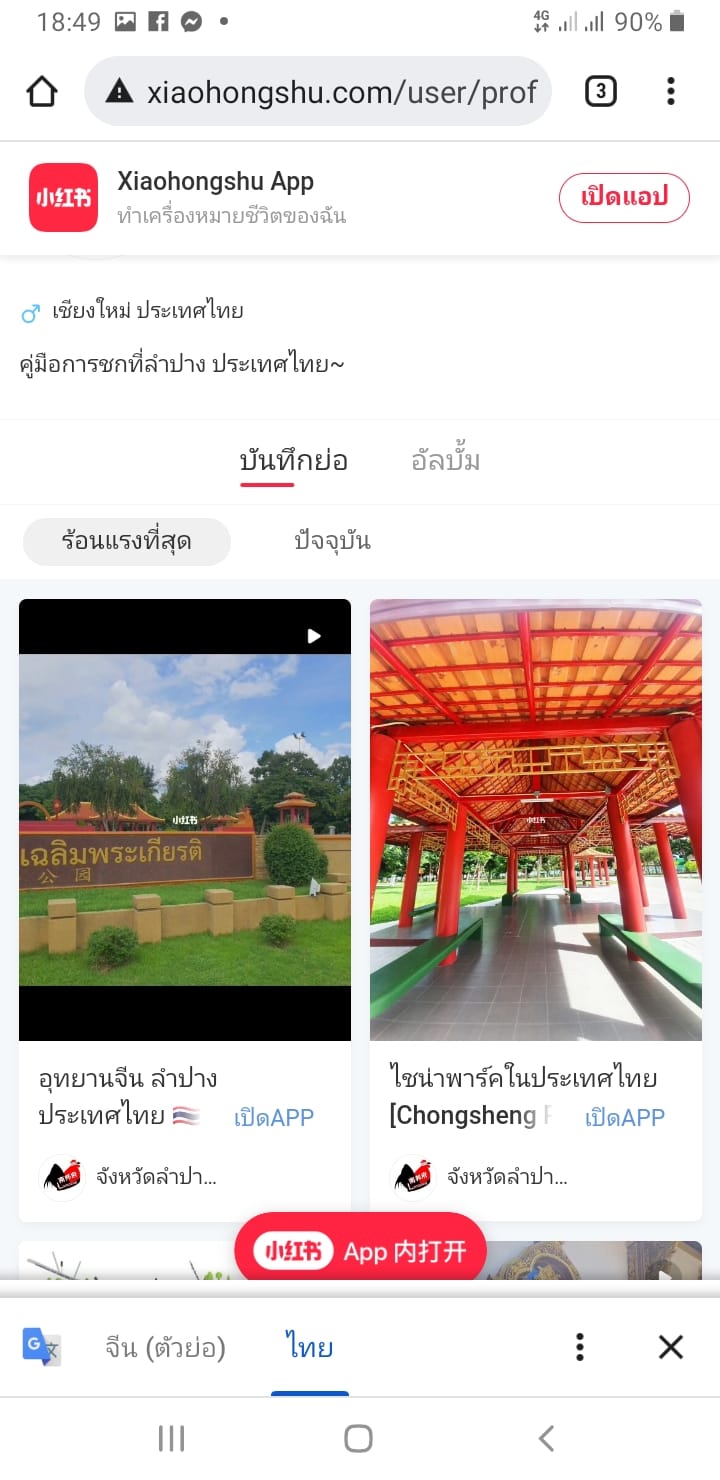720x1480 pixels.
Task: Choose ไทย in the translate bar
Action: (309, 1348)
